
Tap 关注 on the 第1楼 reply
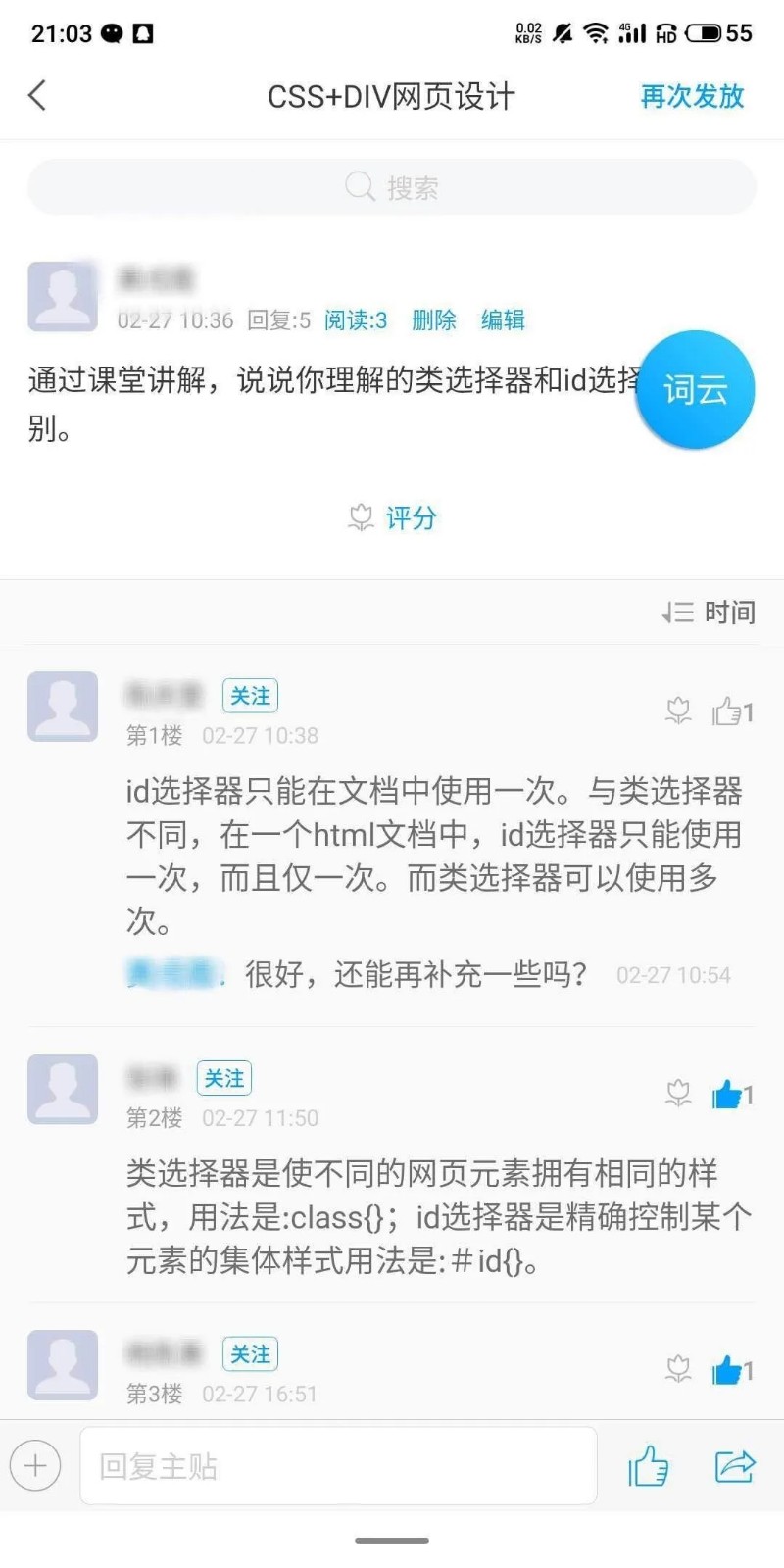[x=250, y=696]
